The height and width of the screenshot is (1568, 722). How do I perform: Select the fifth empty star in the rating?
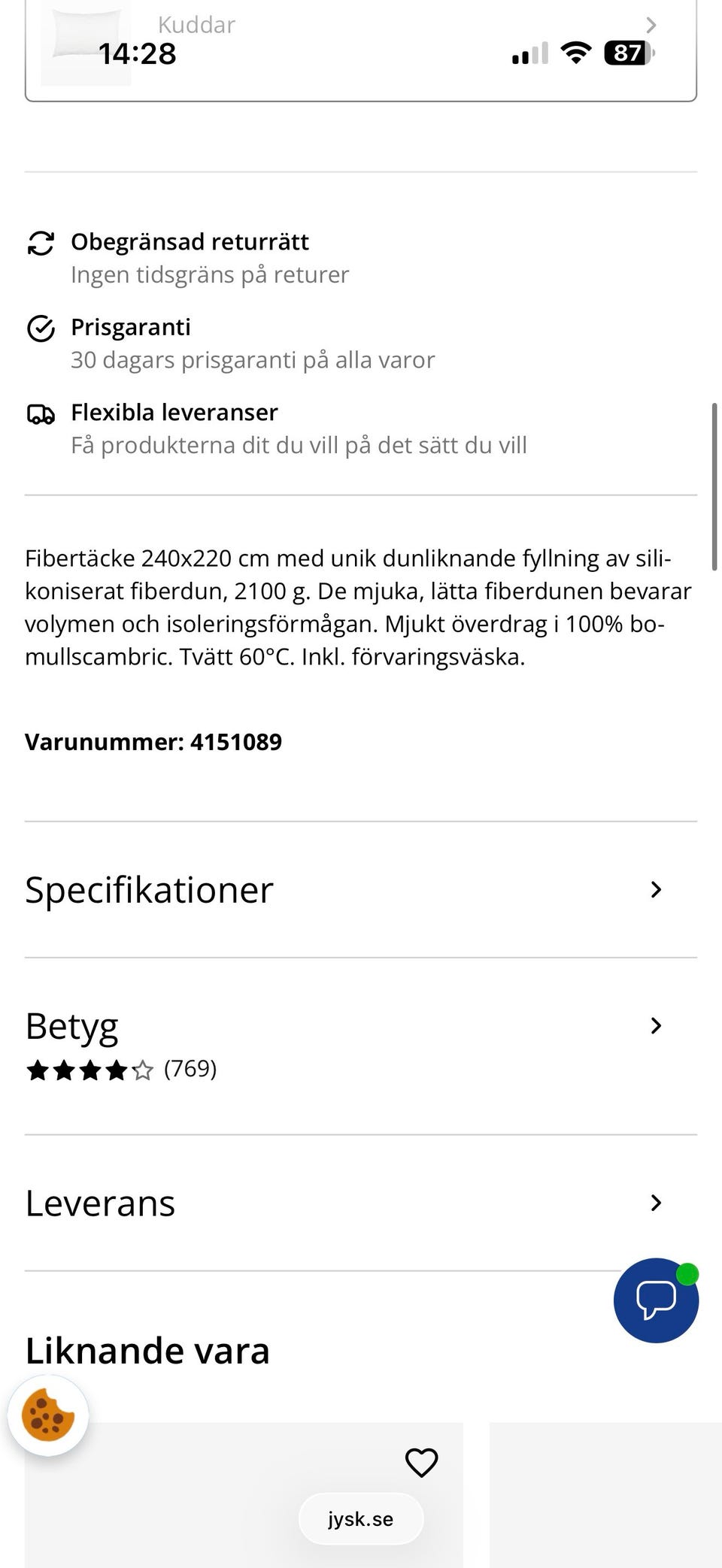144,1069
